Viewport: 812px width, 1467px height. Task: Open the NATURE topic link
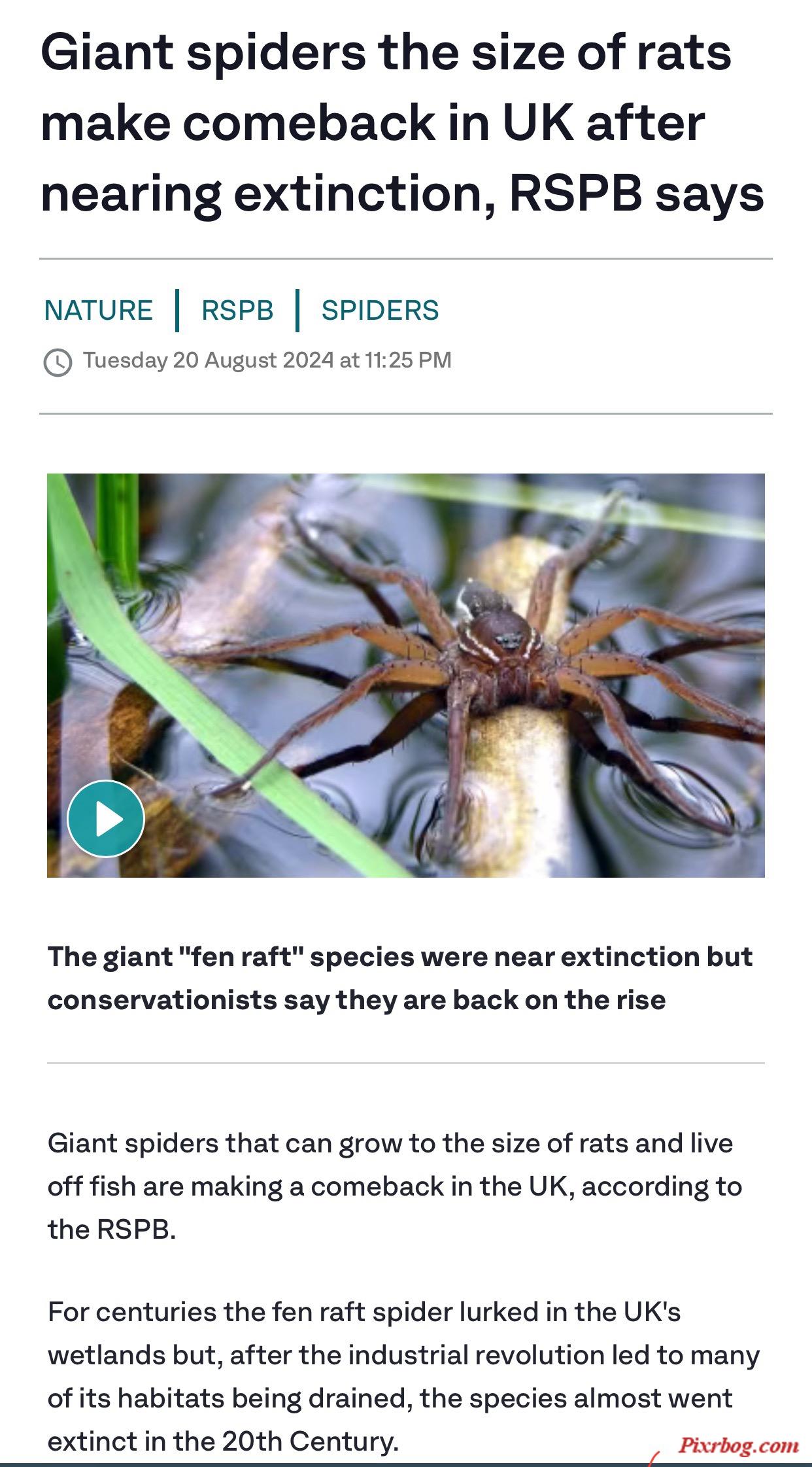click(x=98, y=310)
